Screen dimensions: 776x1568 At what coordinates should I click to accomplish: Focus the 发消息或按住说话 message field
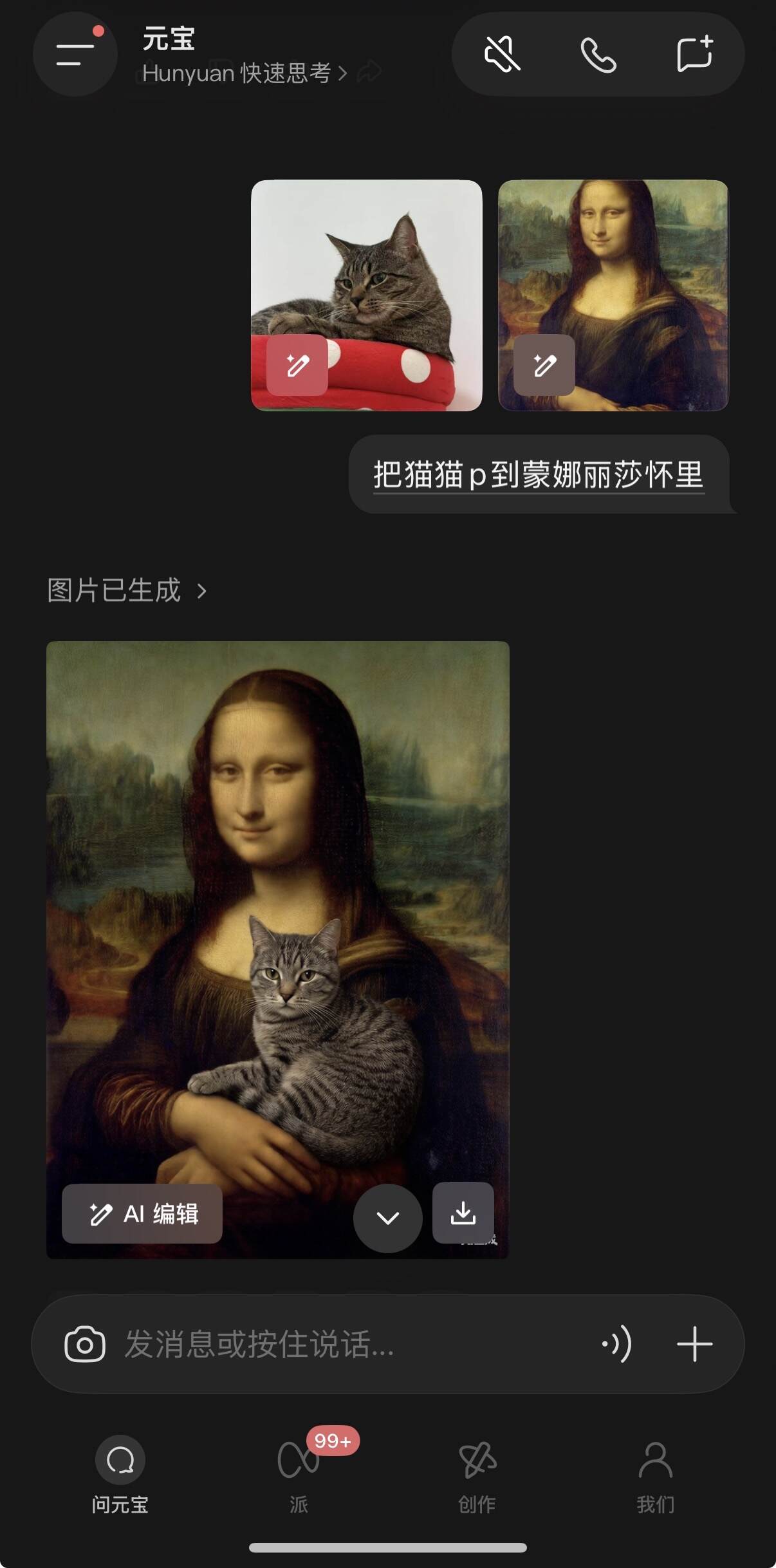click(x=322, y=1344)
